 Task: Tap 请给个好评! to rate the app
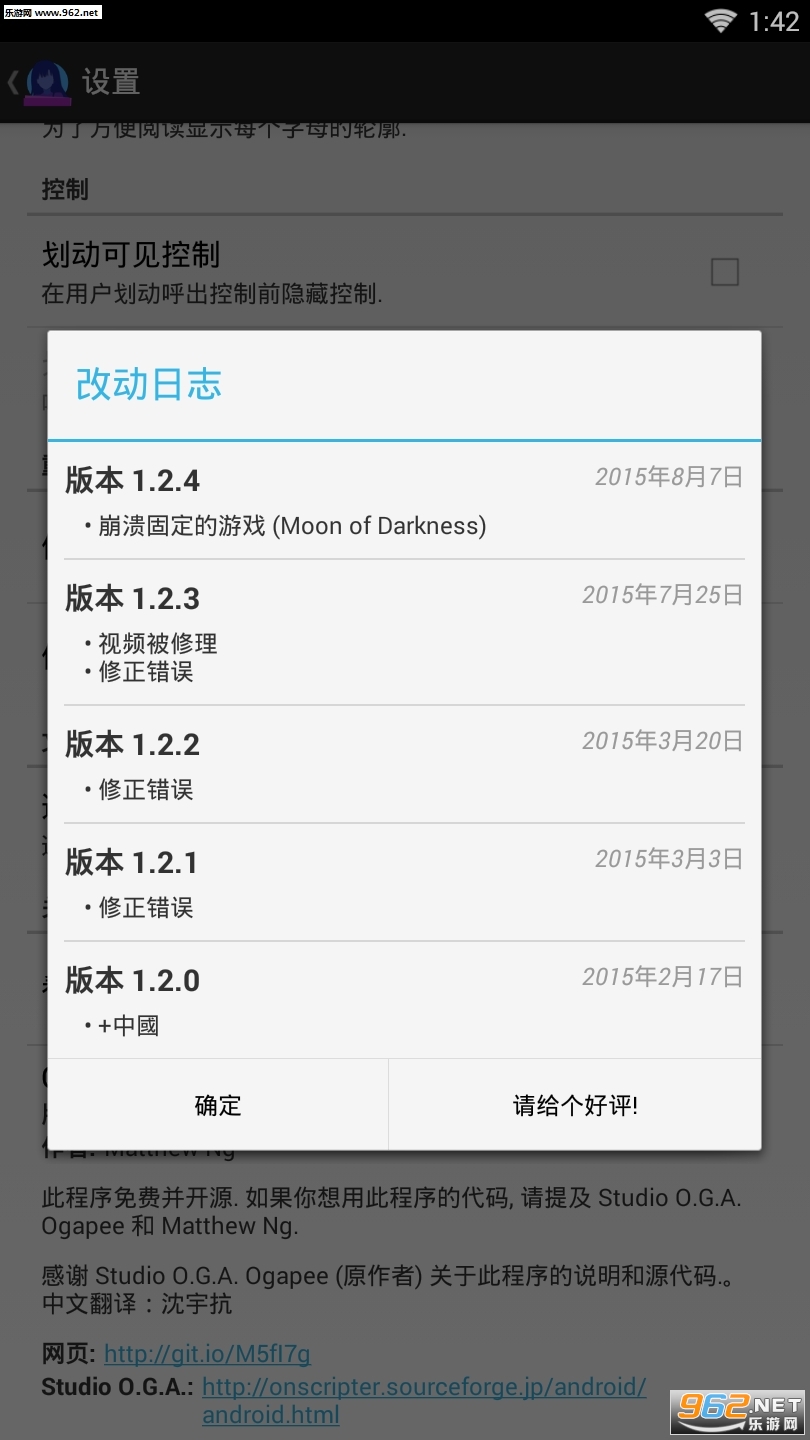pyautogui.click(x=575, y=1105)
